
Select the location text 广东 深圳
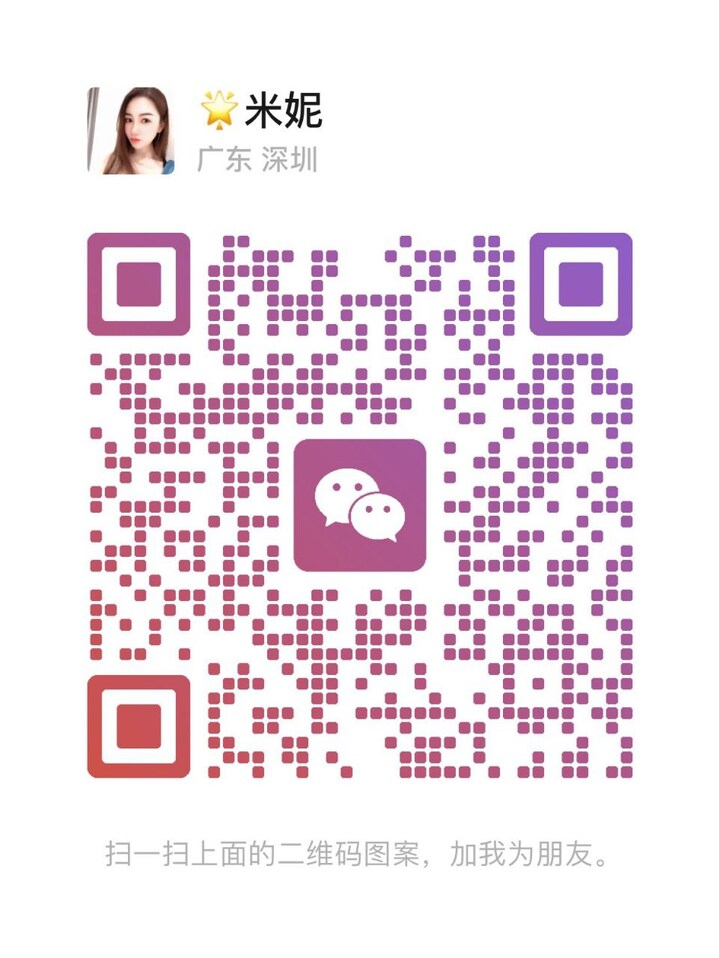click(258, 159)
